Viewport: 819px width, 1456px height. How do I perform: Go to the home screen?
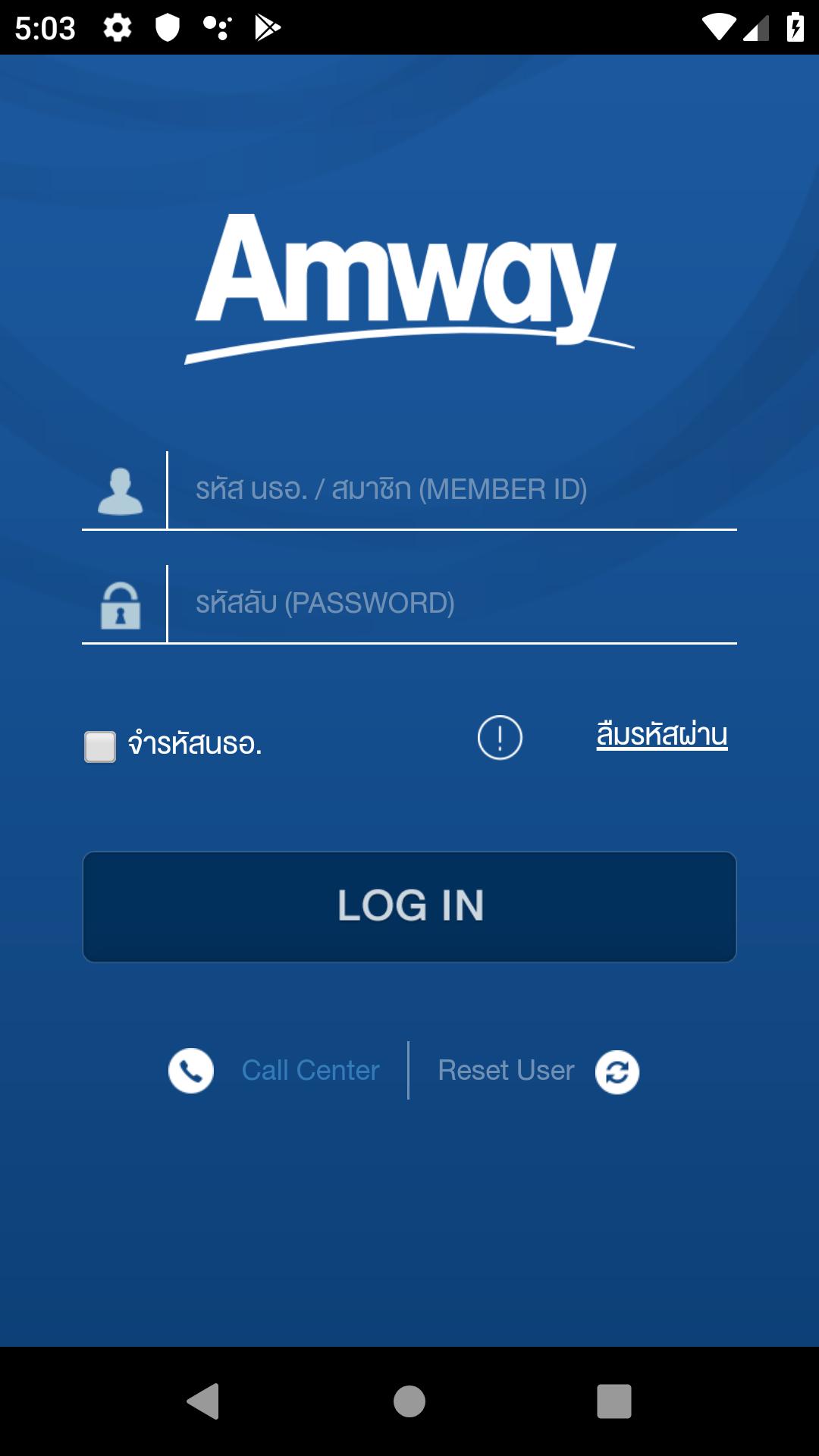pyautogui.click(x=409, y=1401)
